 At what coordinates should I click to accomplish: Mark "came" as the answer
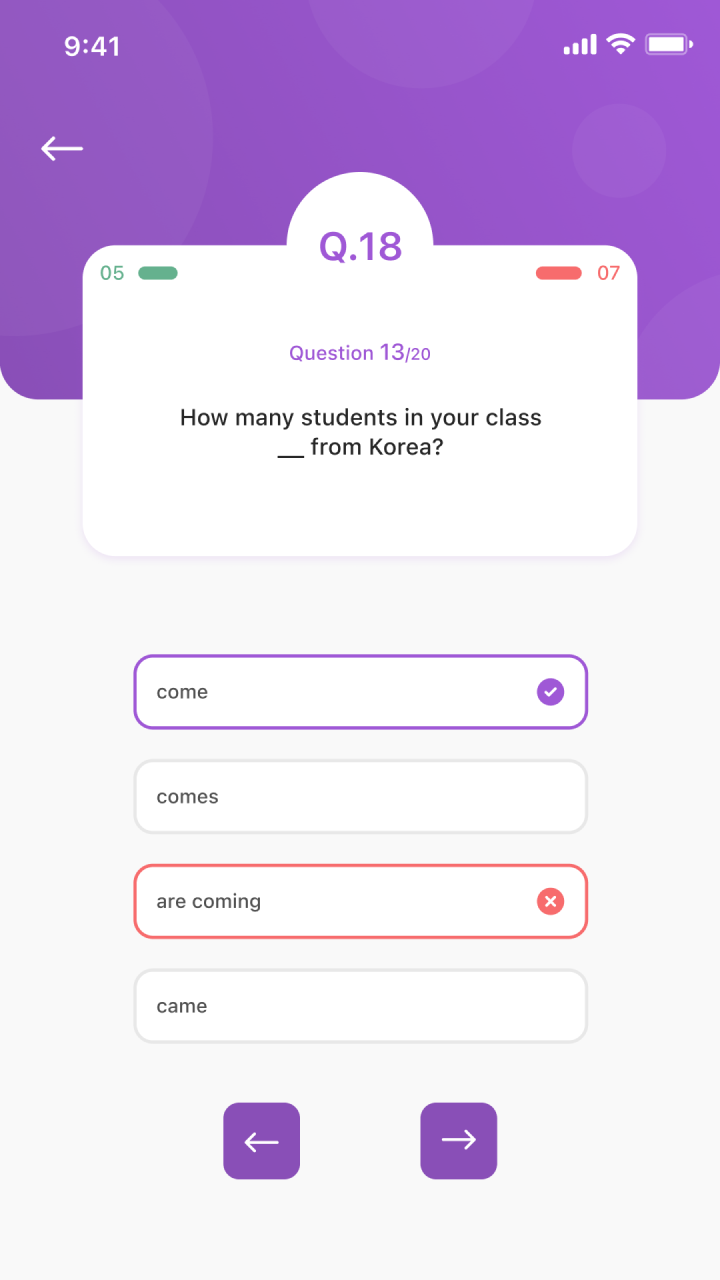[360, 1006]
